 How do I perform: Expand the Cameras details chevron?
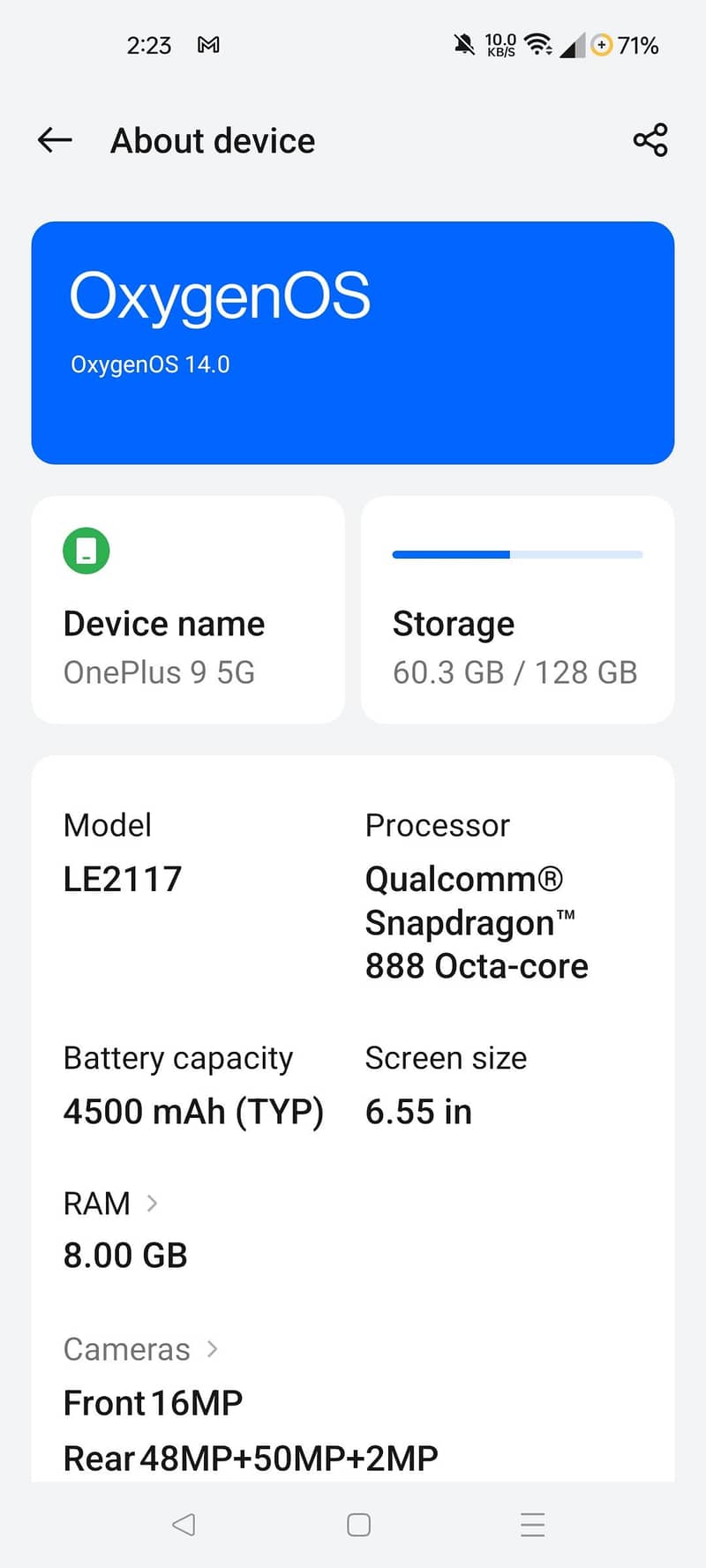coord(212,1348)
